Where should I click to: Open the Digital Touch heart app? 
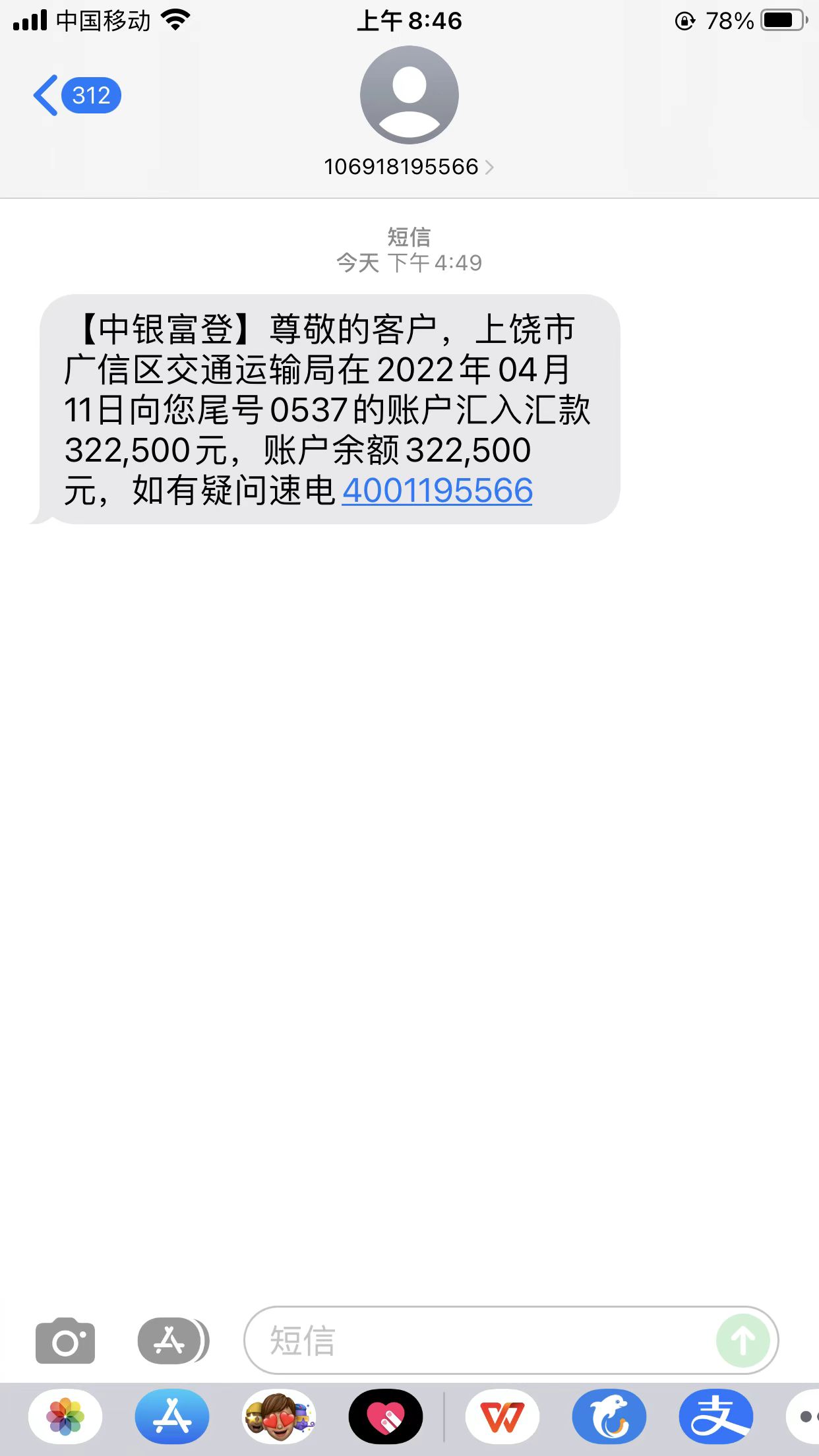pos(386,1417)
